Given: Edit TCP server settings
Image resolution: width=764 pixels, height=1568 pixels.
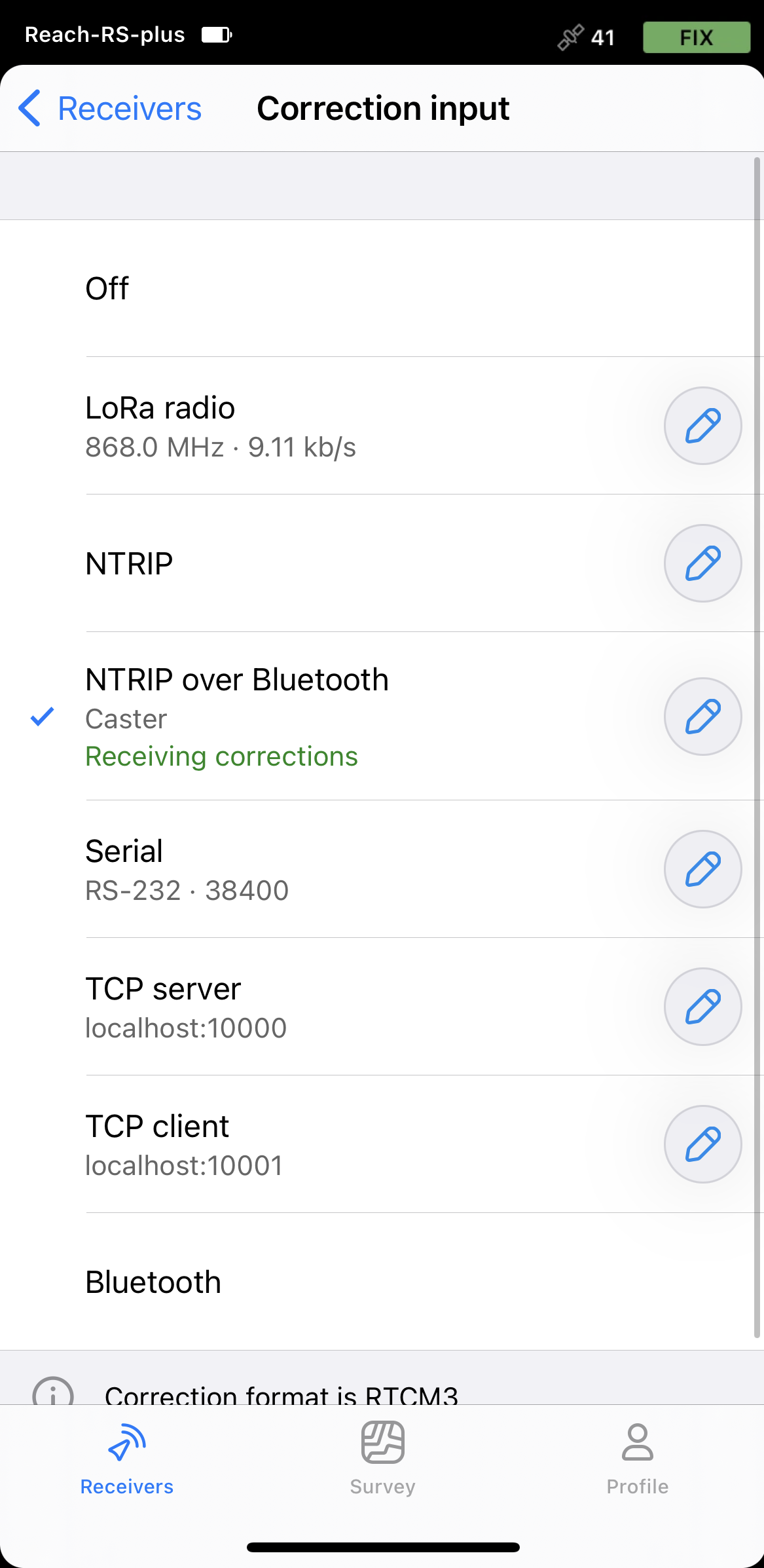Looking at the screenshot, I should (x=702, y=1007).
